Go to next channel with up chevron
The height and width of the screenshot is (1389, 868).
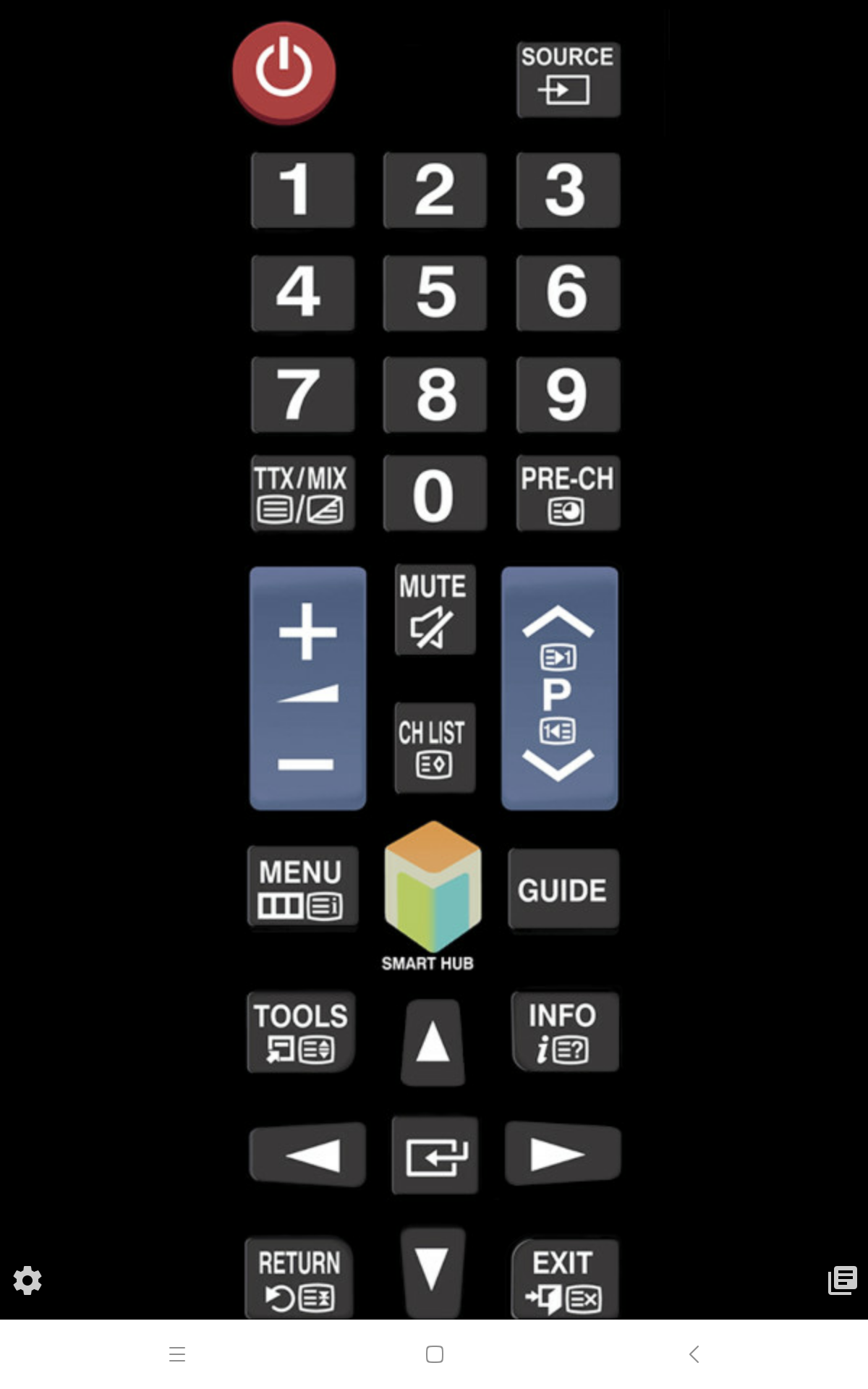coord(558,622)
